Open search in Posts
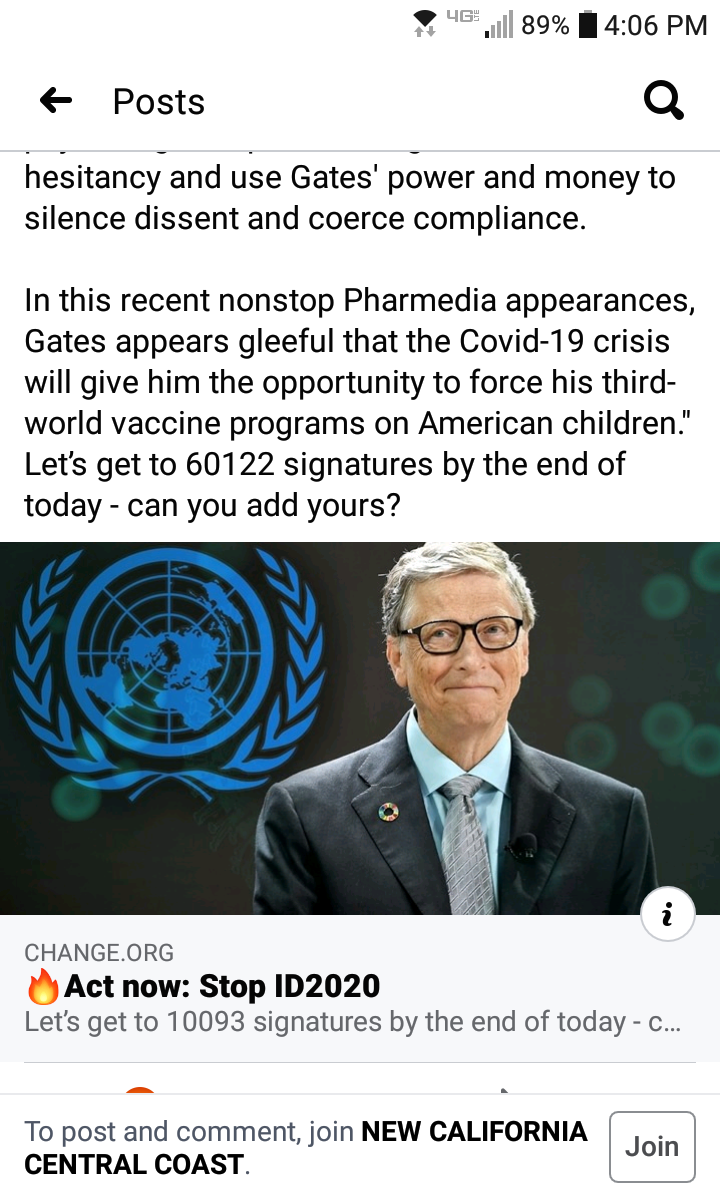The image size is (720, 1199). click(663, 100)
